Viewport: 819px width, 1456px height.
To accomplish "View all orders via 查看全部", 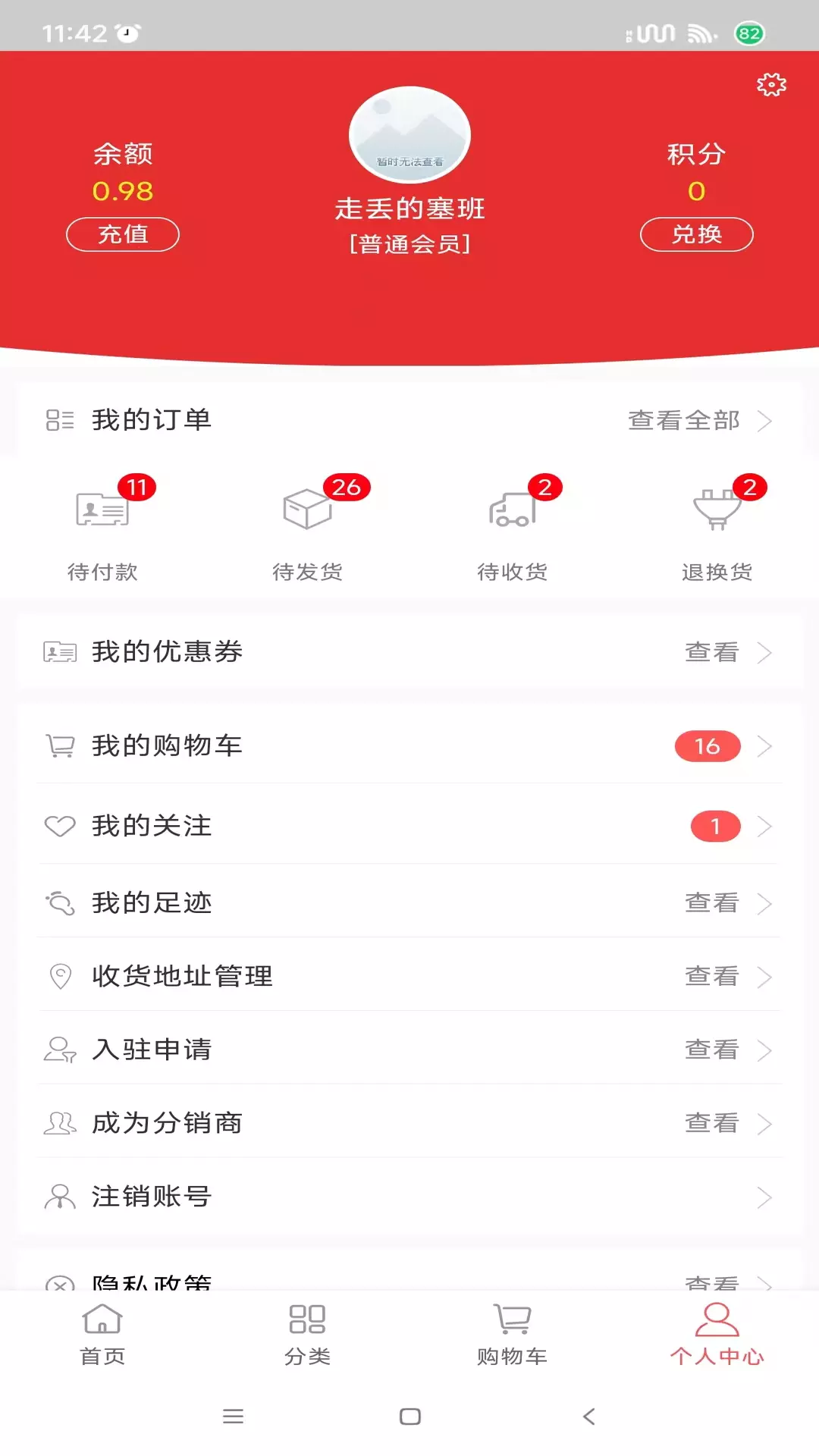I will pos(699,420).
